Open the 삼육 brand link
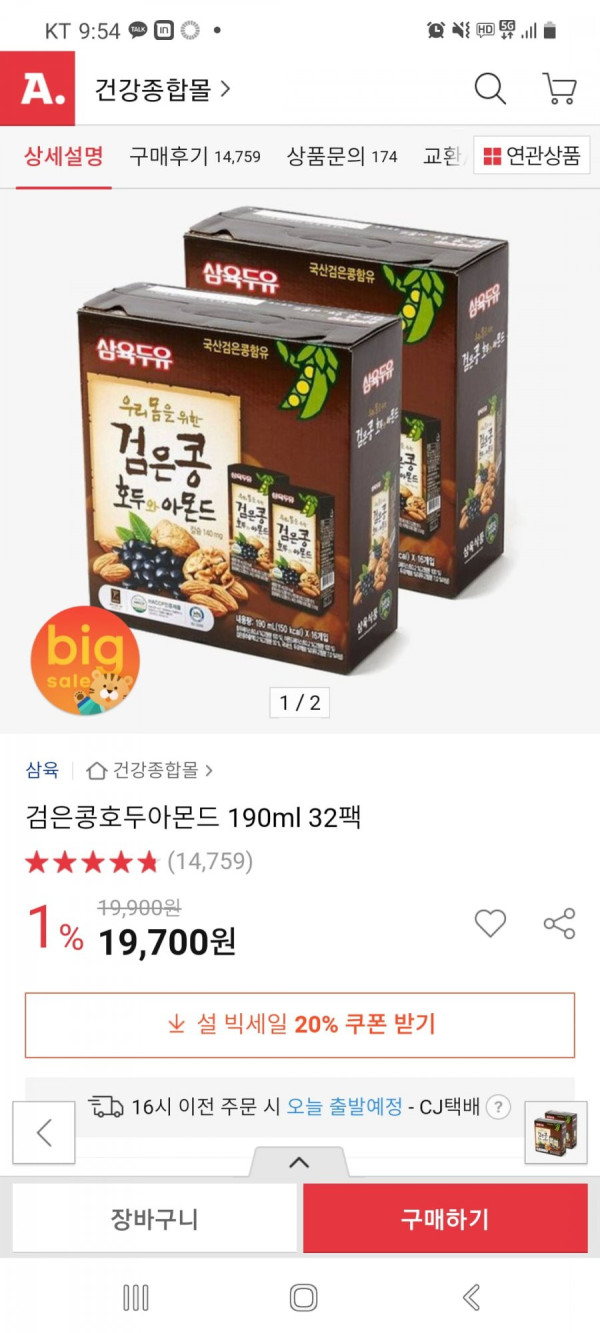The image size is (600, 1333). tap(42, 770)
